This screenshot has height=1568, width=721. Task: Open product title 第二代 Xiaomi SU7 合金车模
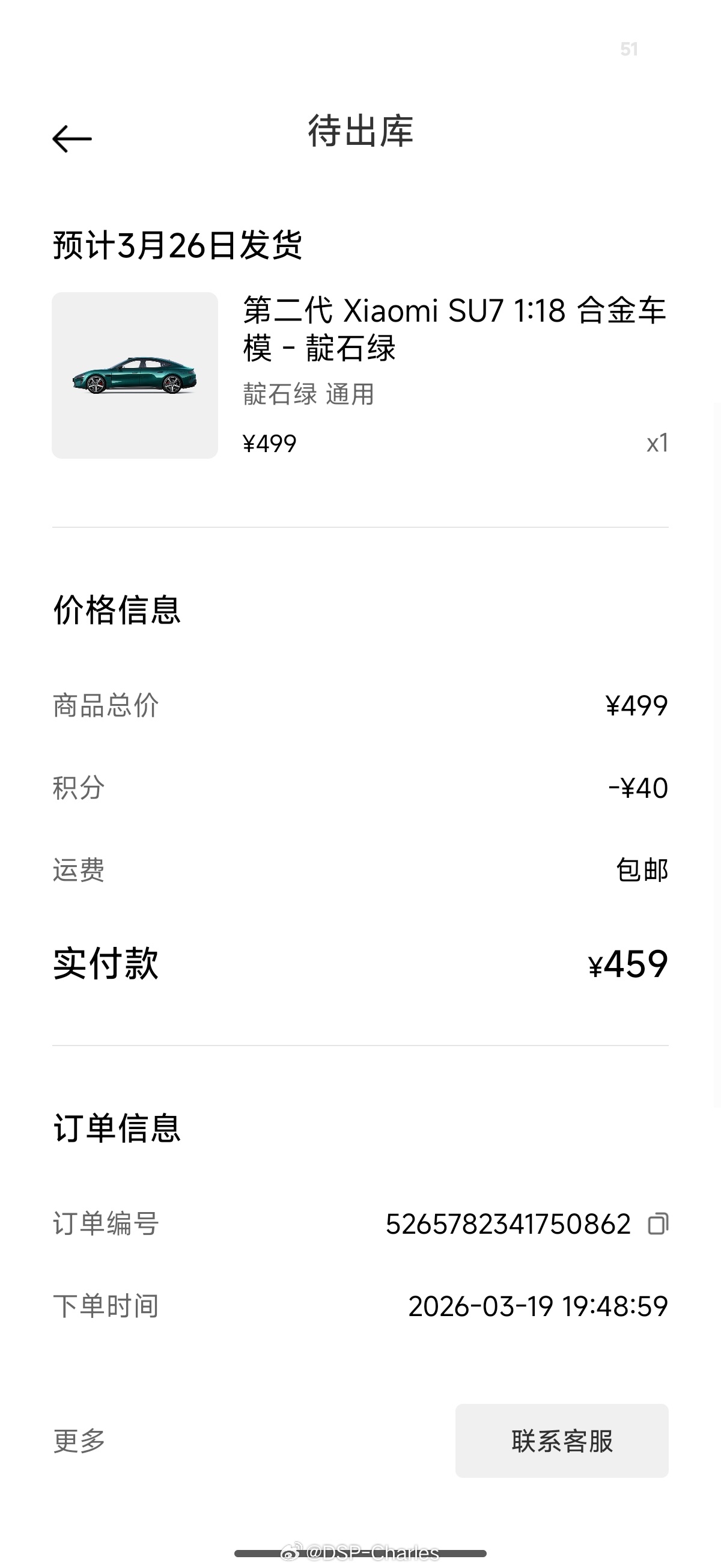tap(453, 331)
